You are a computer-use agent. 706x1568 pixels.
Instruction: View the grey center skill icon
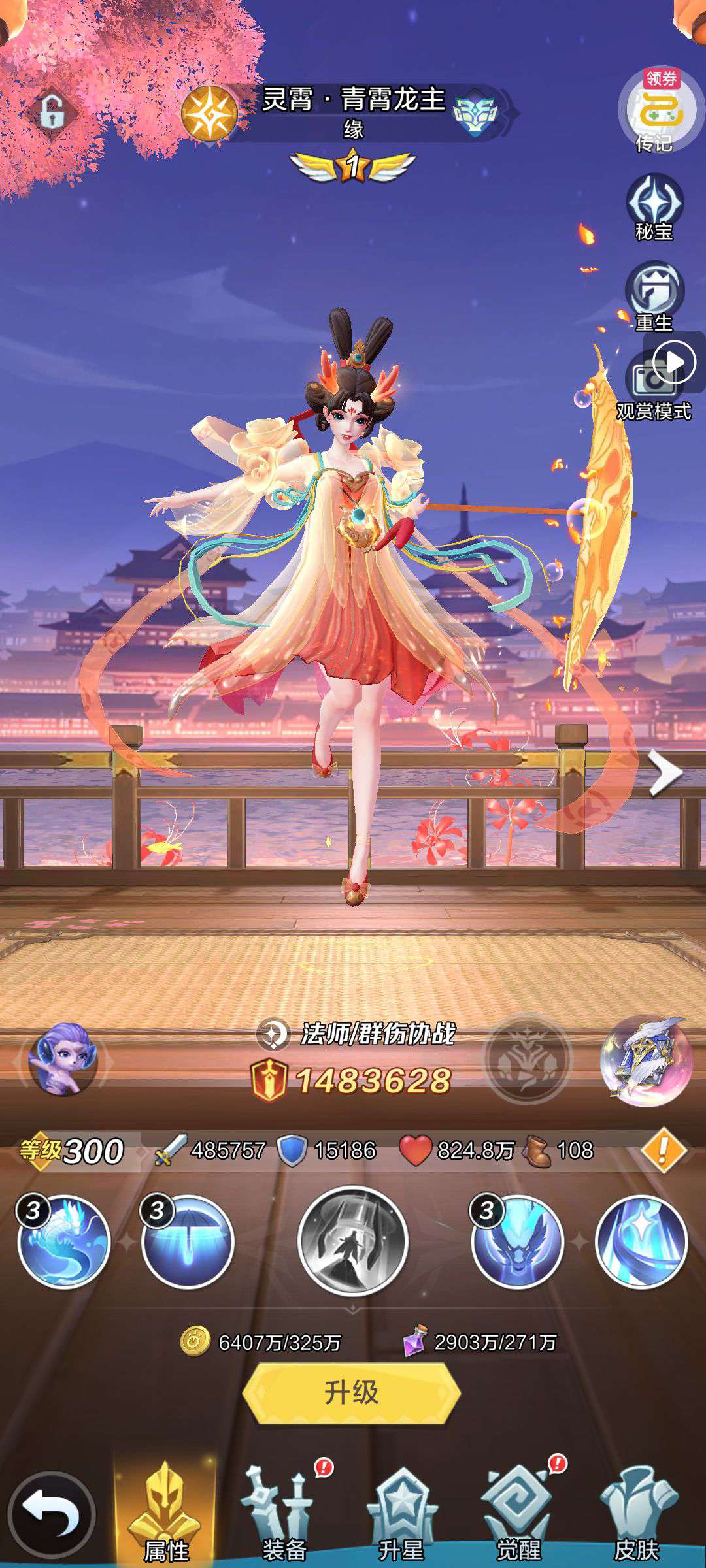[x=352, y=1241]
